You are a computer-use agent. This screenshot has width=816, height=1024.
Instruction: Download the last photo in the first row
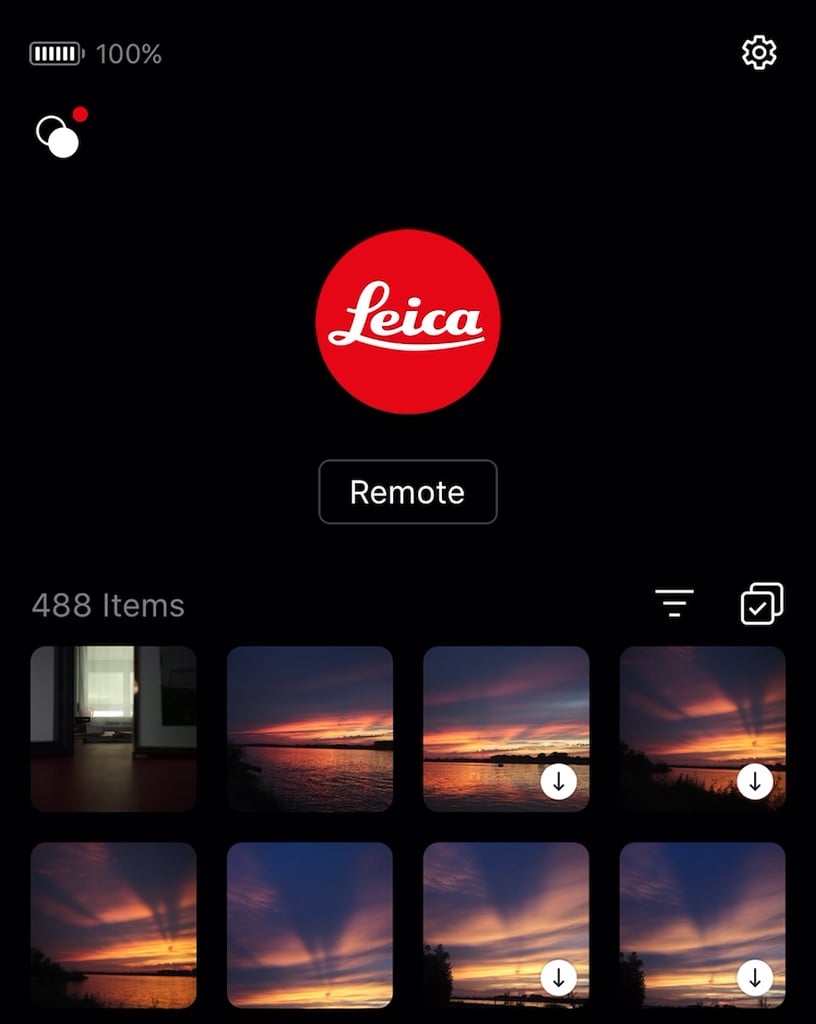click(754, 782)
